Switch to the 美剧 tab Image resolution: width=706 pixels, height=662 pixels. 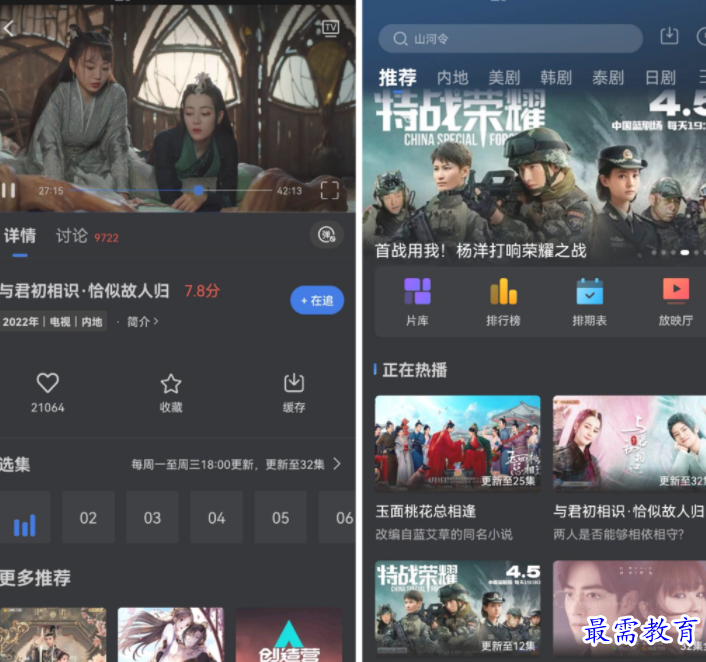point(504,77)
